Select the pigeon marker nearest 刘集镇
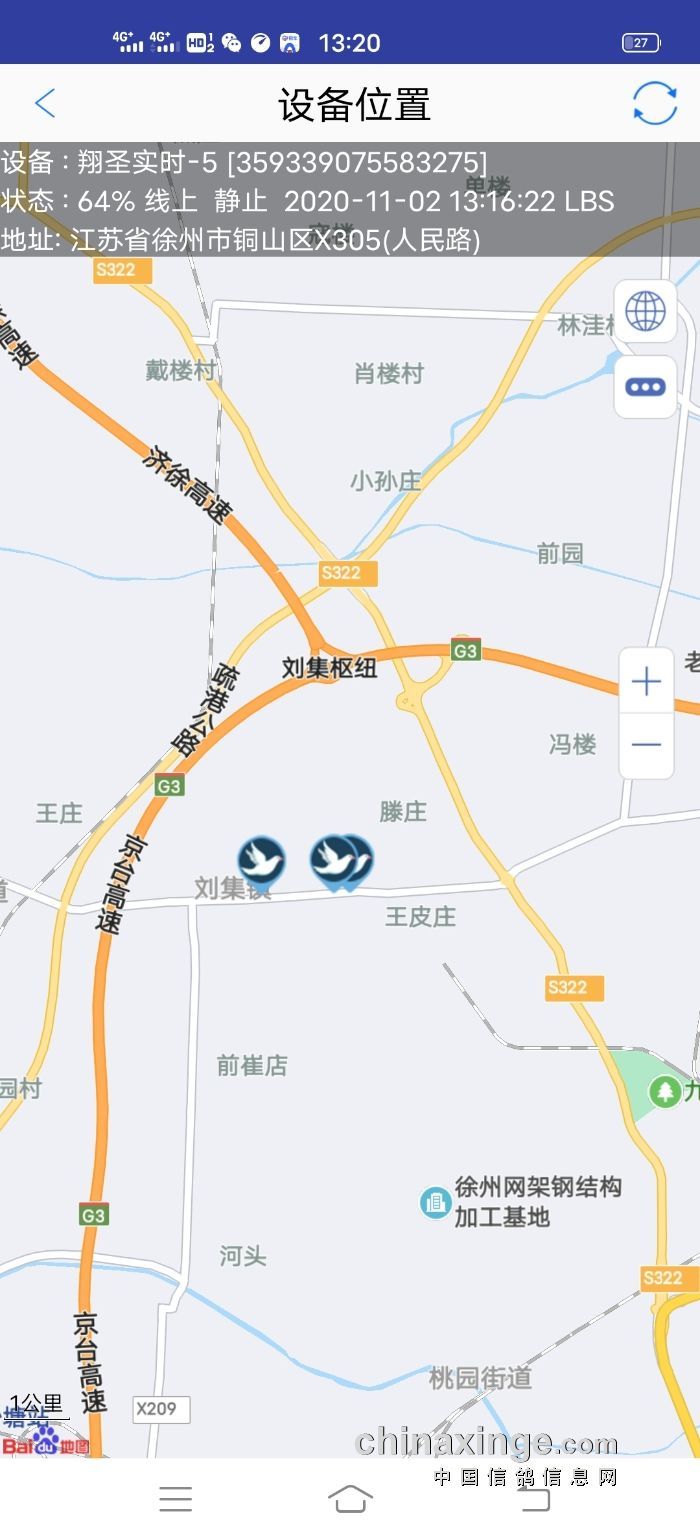Viewport: 700px width, 1540px height. [261, 860]
